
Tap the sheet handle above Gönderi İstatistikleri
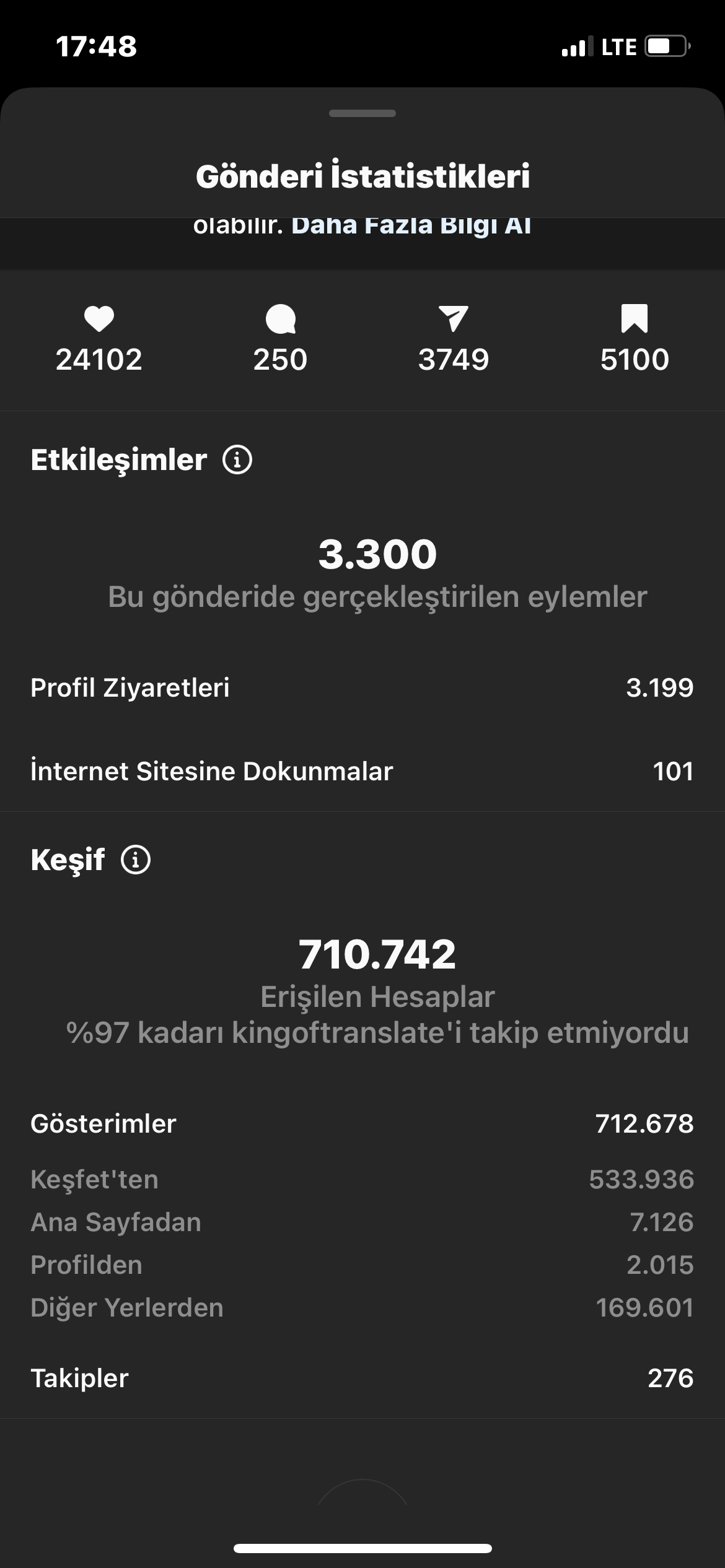pos(362,113)
